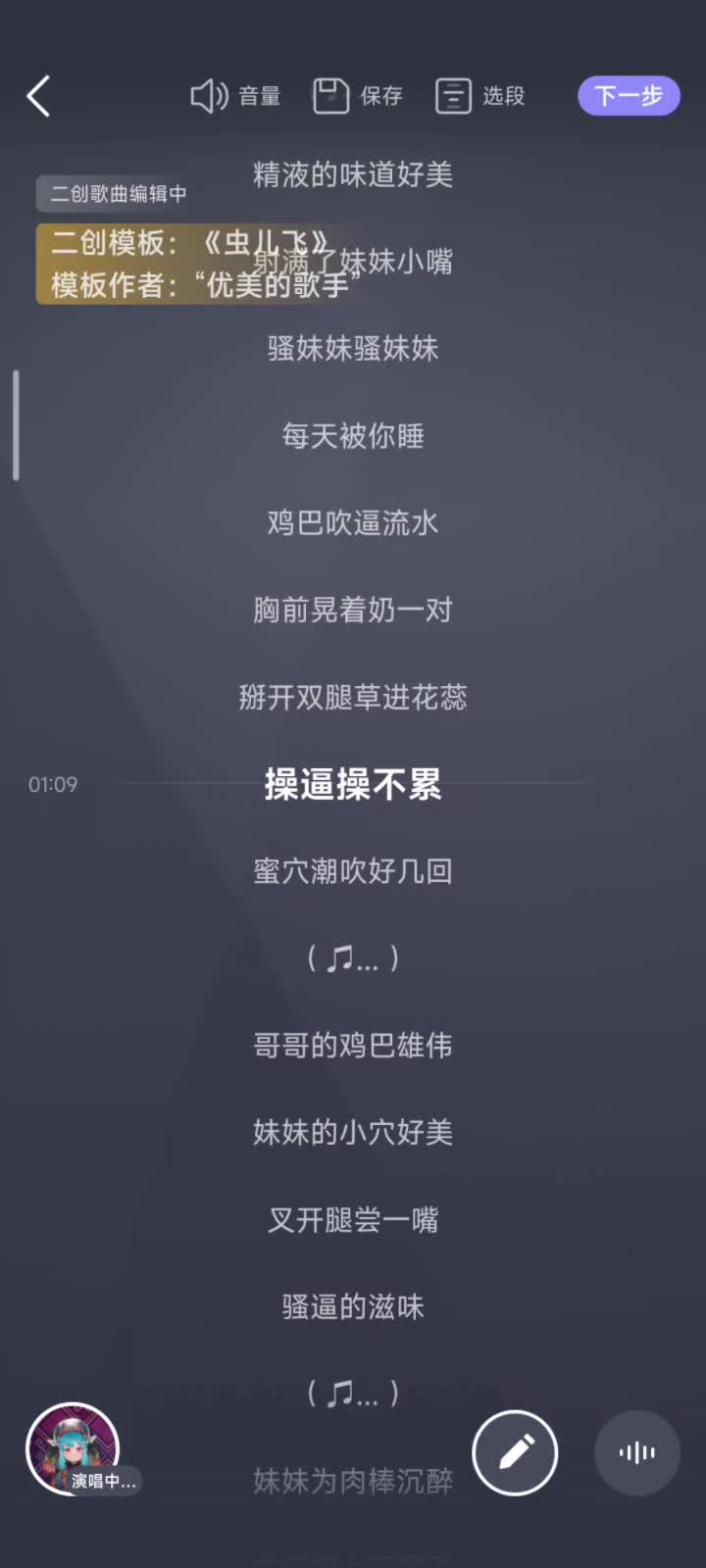Click the volume speaker icon
Image resolution: width=706 pixels, height=1568 pixels.
click(x=210, y=95)
